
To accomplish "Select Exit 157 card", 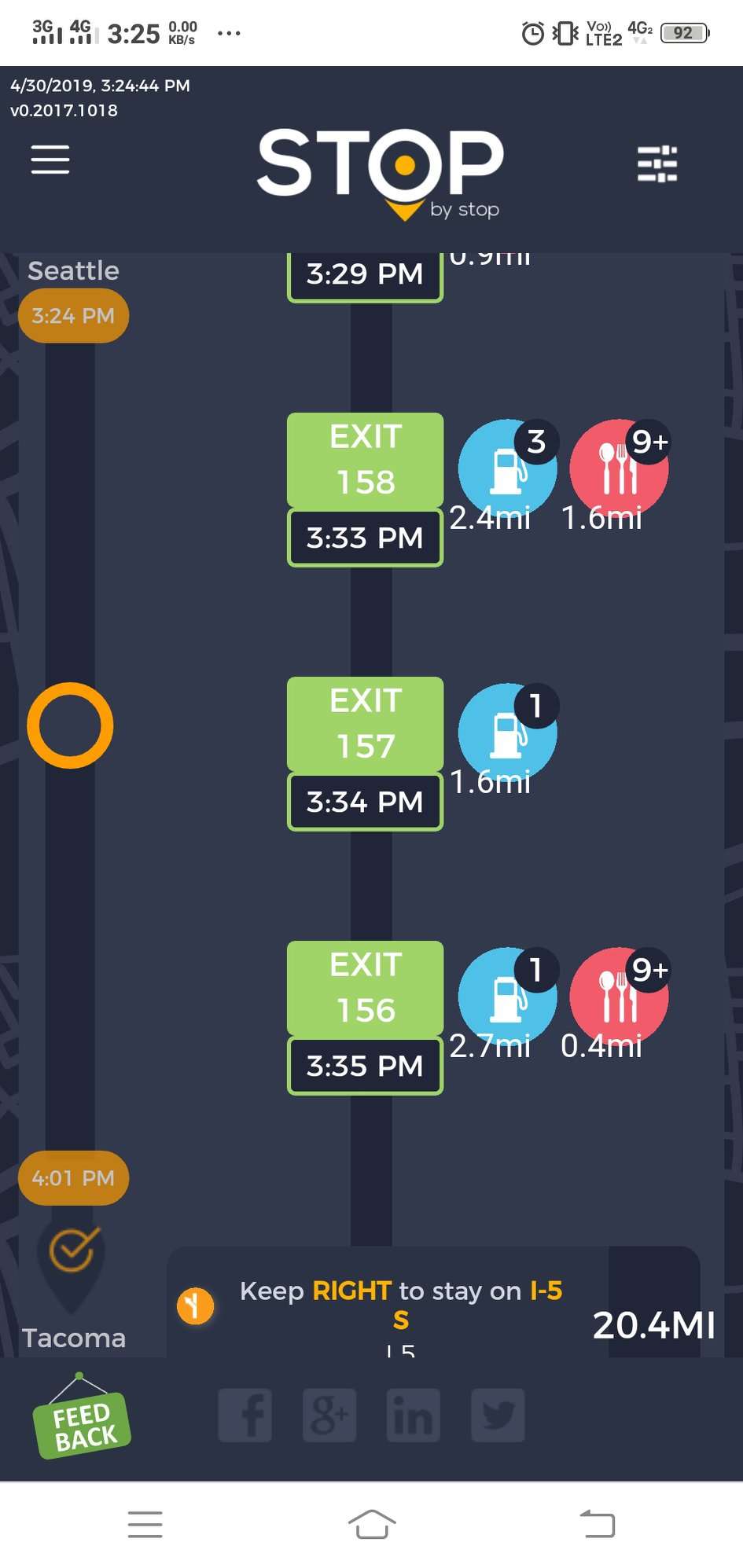I will pyautogui.click(x=365, y=724).
